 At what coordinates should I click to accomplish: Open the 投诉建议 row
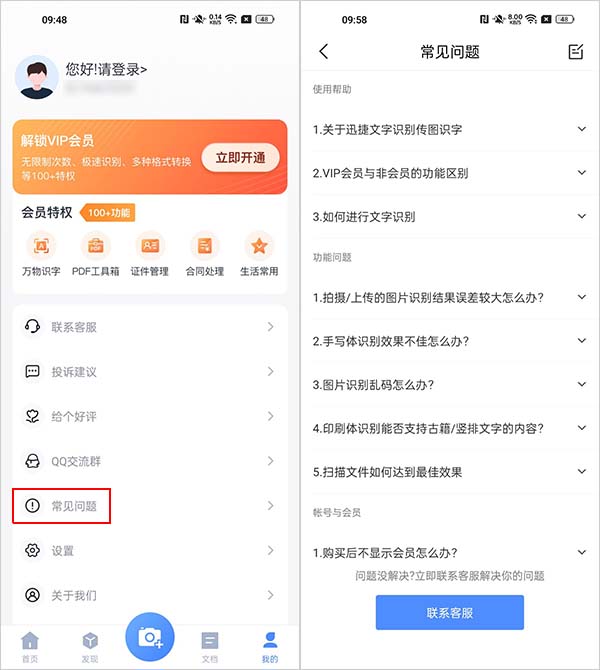150,372
